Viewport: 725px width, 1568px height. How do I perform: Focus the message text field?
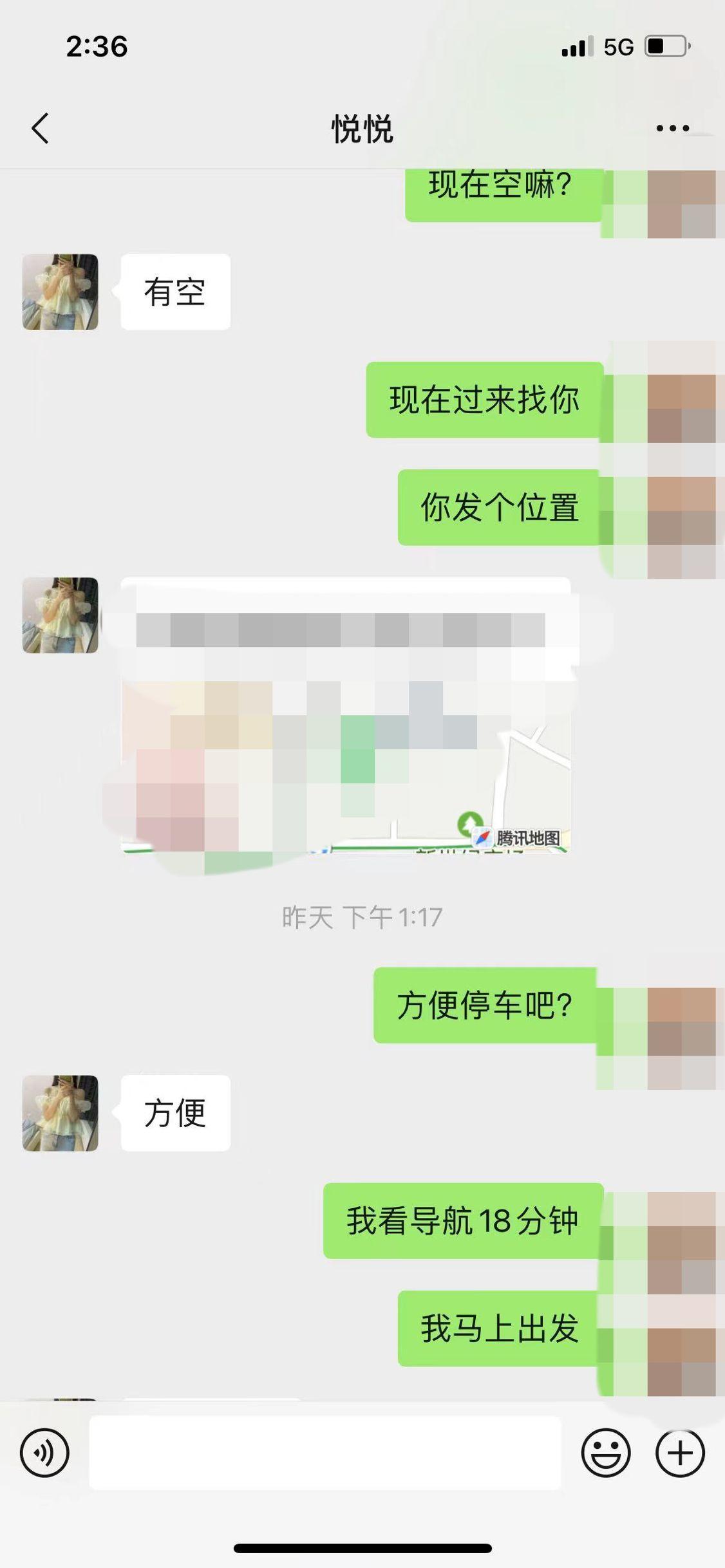tap(325, 1453)
